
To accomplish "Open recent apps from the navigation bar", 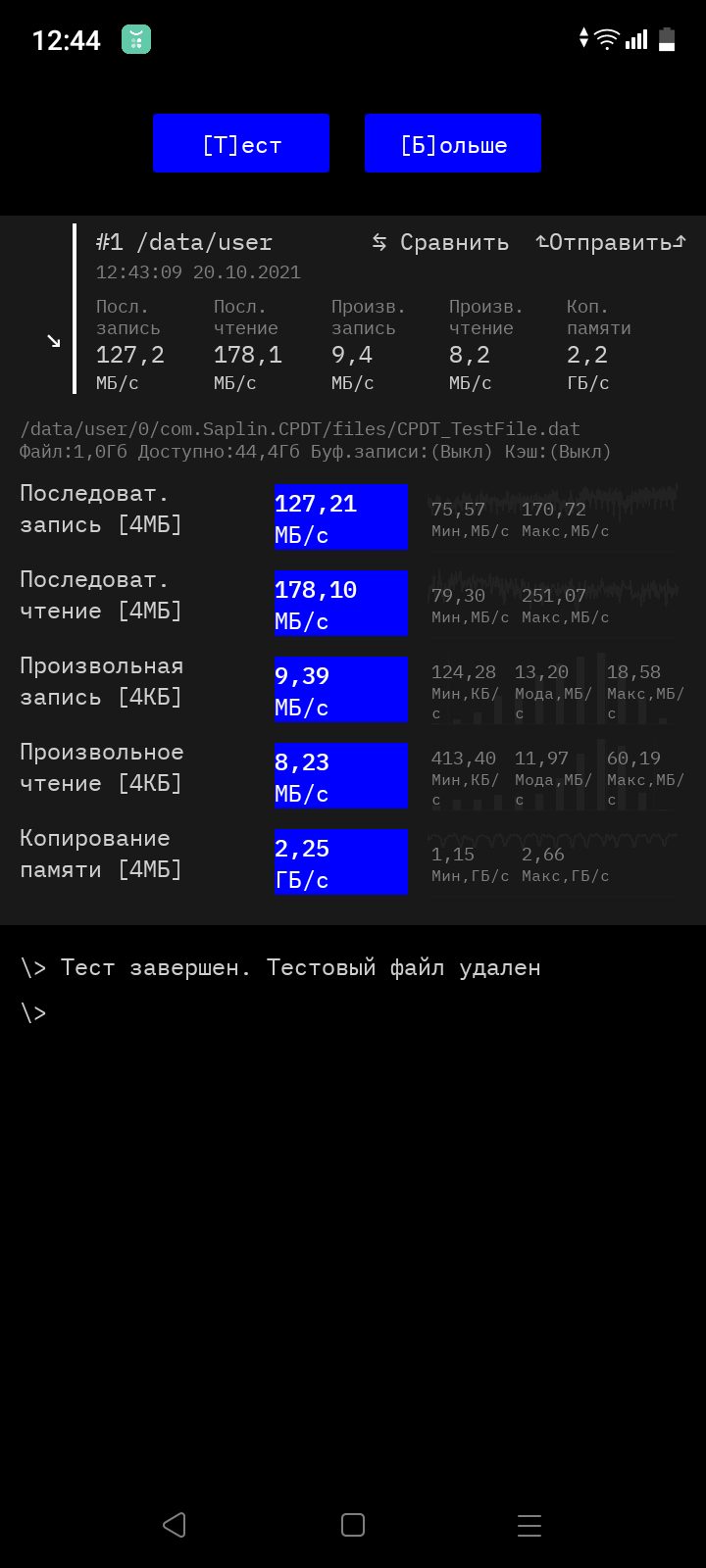I will click(x=529, y=1524).
